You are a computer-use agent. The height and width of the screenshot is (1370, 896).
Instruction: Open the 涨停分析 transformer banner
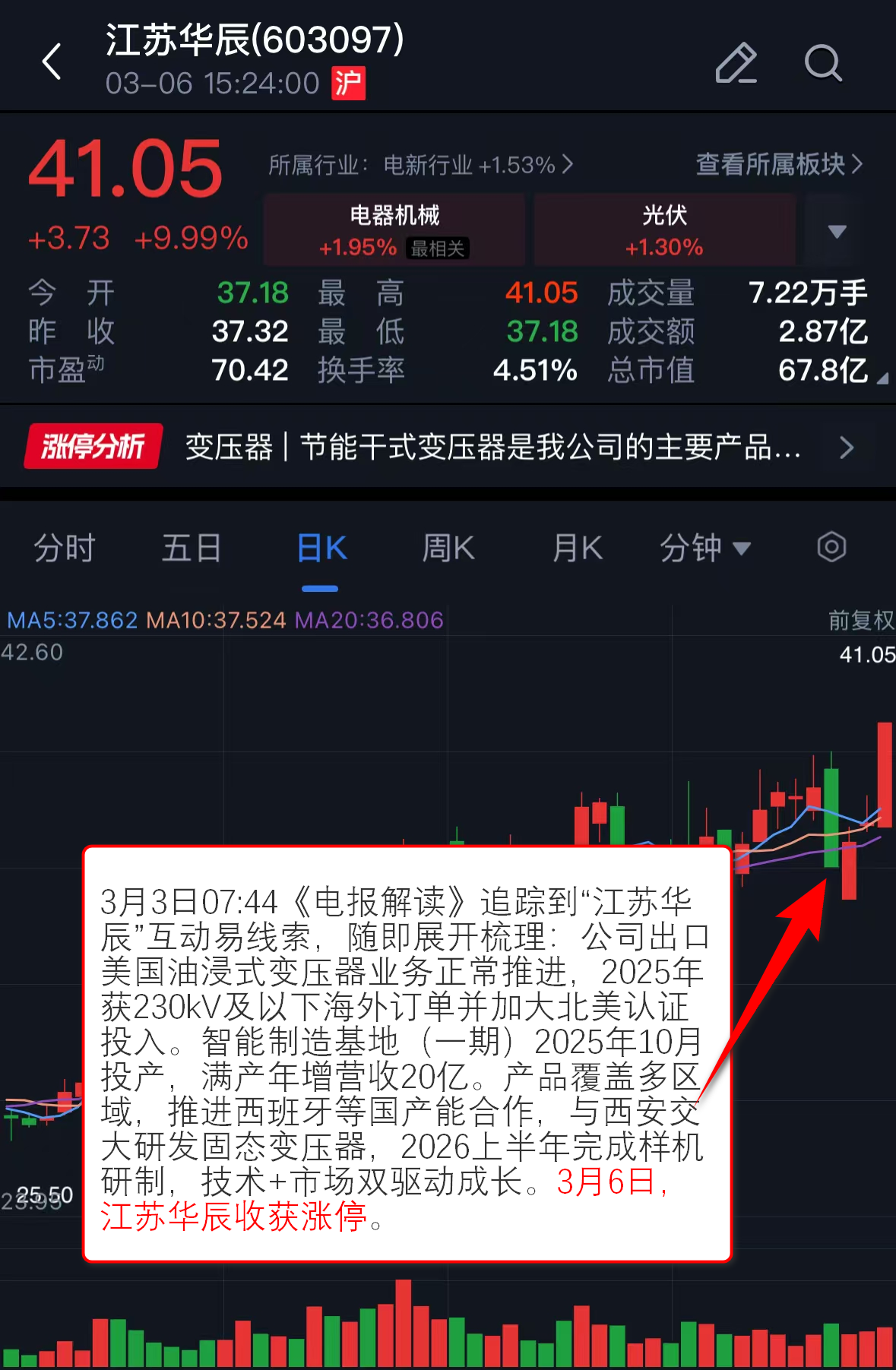point(448,447)
